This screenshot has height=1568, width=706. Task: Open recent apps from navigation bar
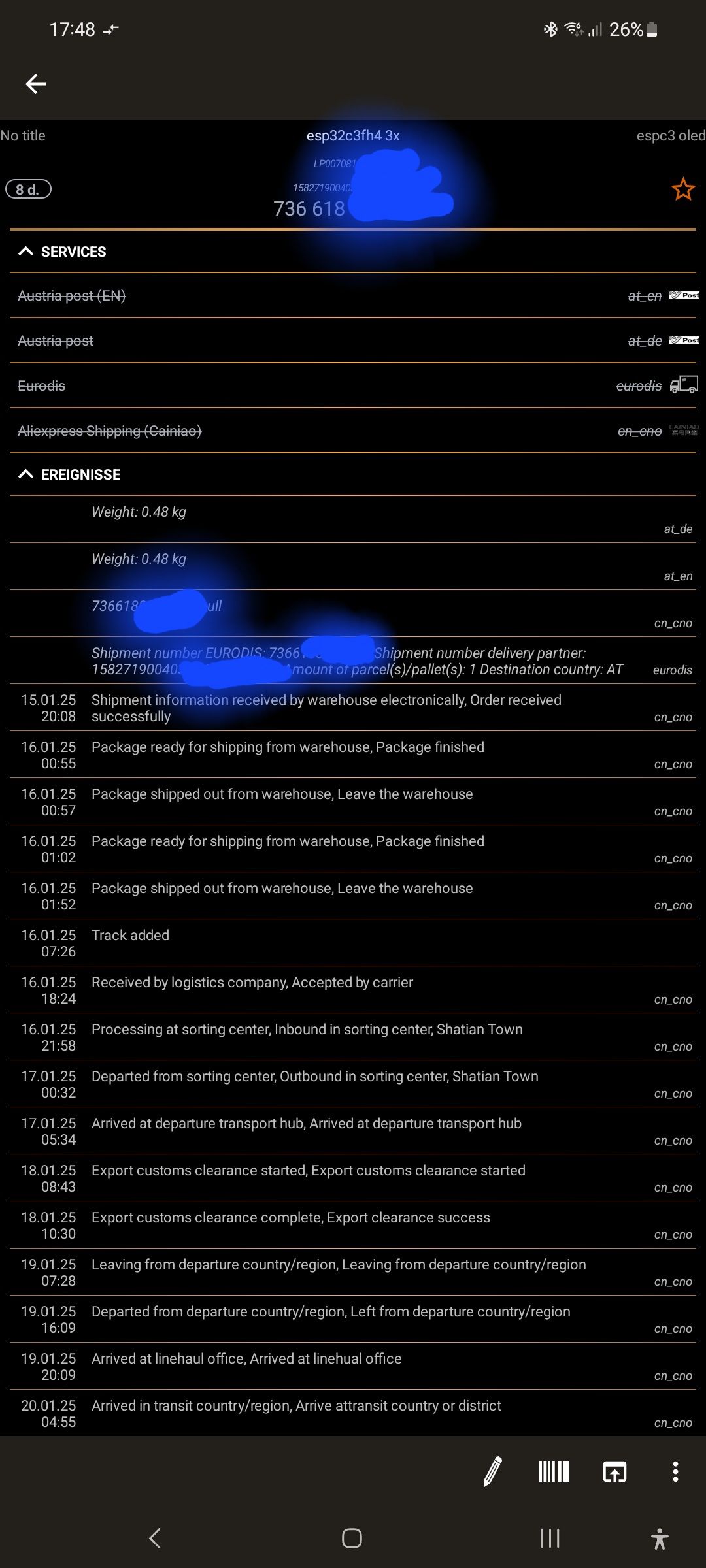(x=550, y=1539)
